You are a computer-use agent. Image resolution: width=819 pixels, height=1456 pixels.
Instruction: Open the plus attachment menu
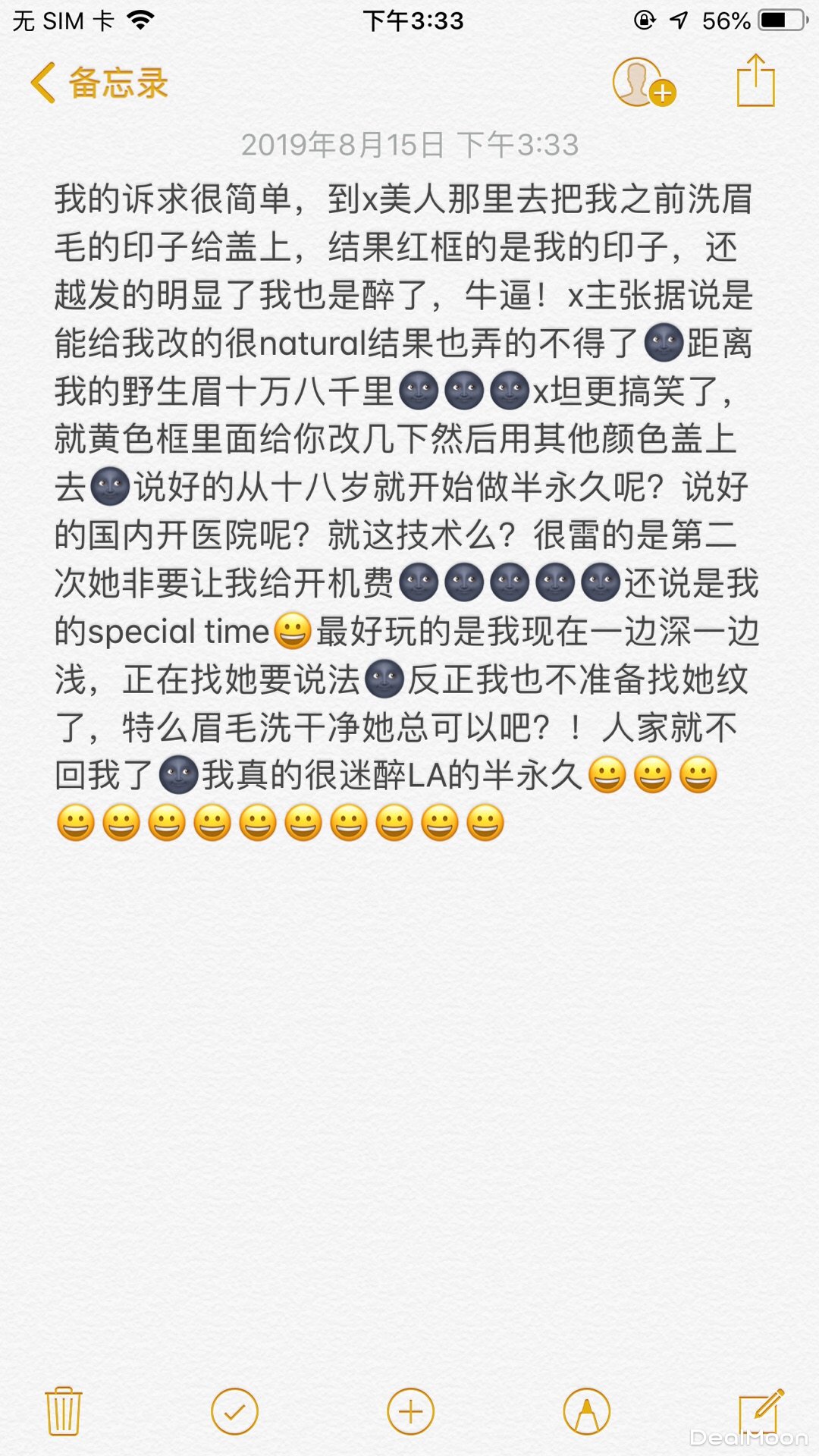tap(410, 1411)
